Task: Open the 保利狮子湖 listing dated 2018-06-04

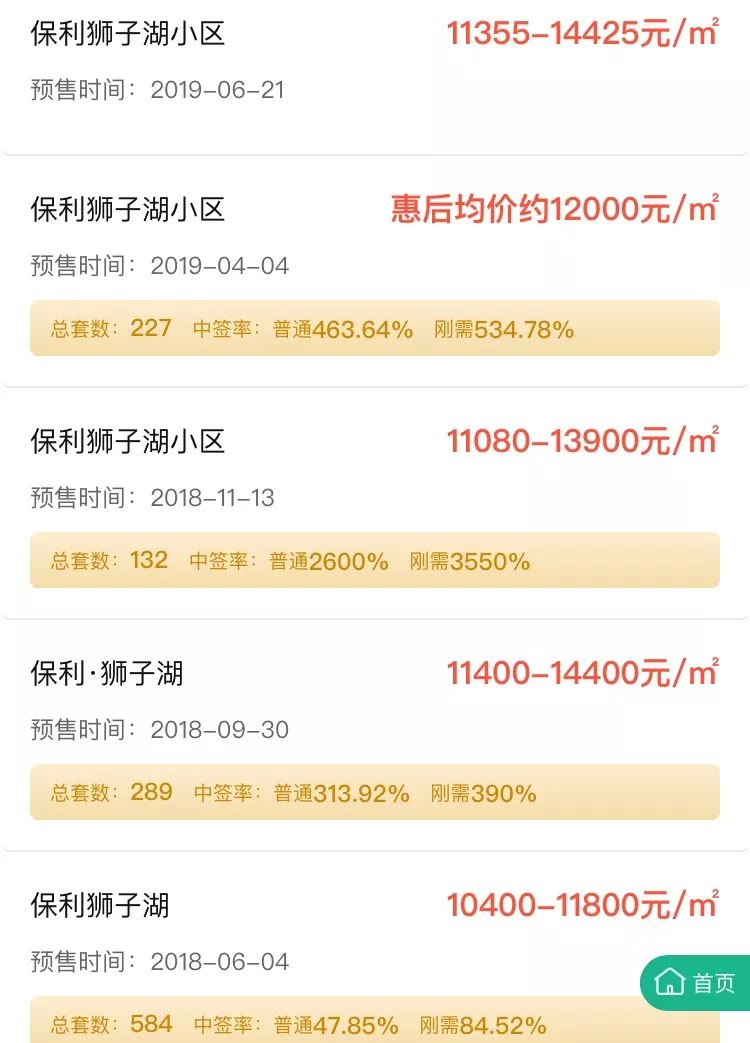Action: tap(105, 906)
